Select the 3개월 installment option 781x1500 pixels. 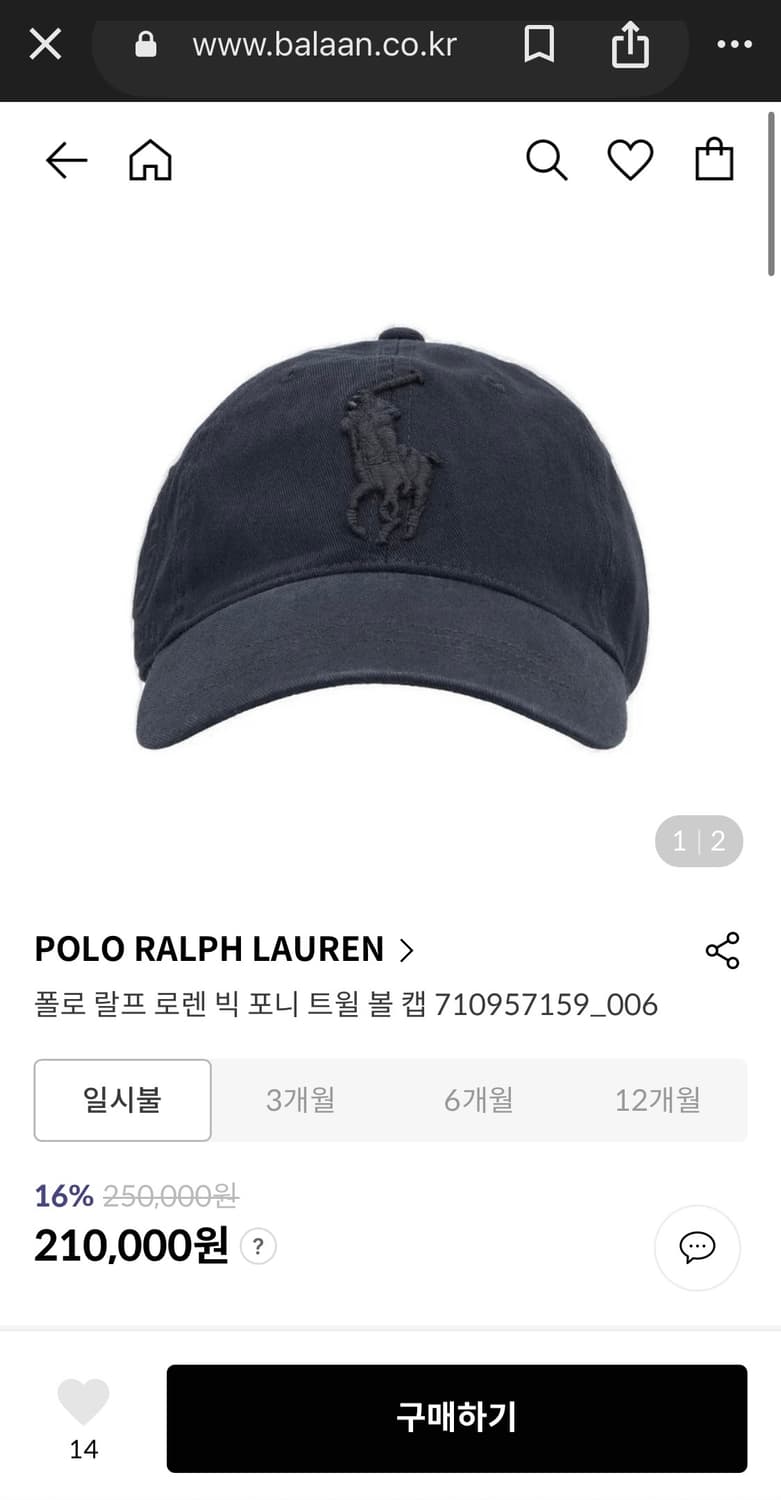300,1100
